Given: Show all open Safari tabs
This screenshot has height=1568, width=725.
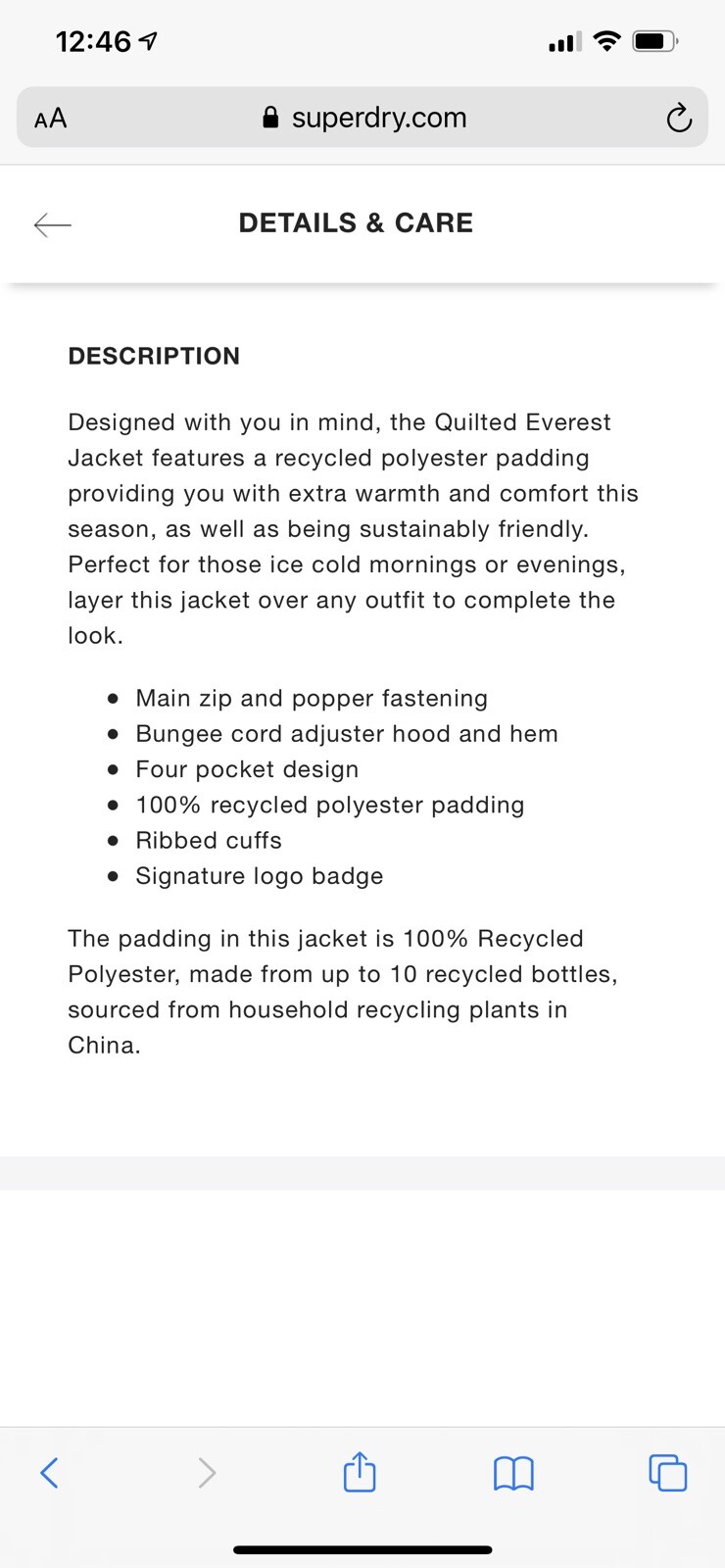Looking at the screenshot, I should coord(667,1472).
